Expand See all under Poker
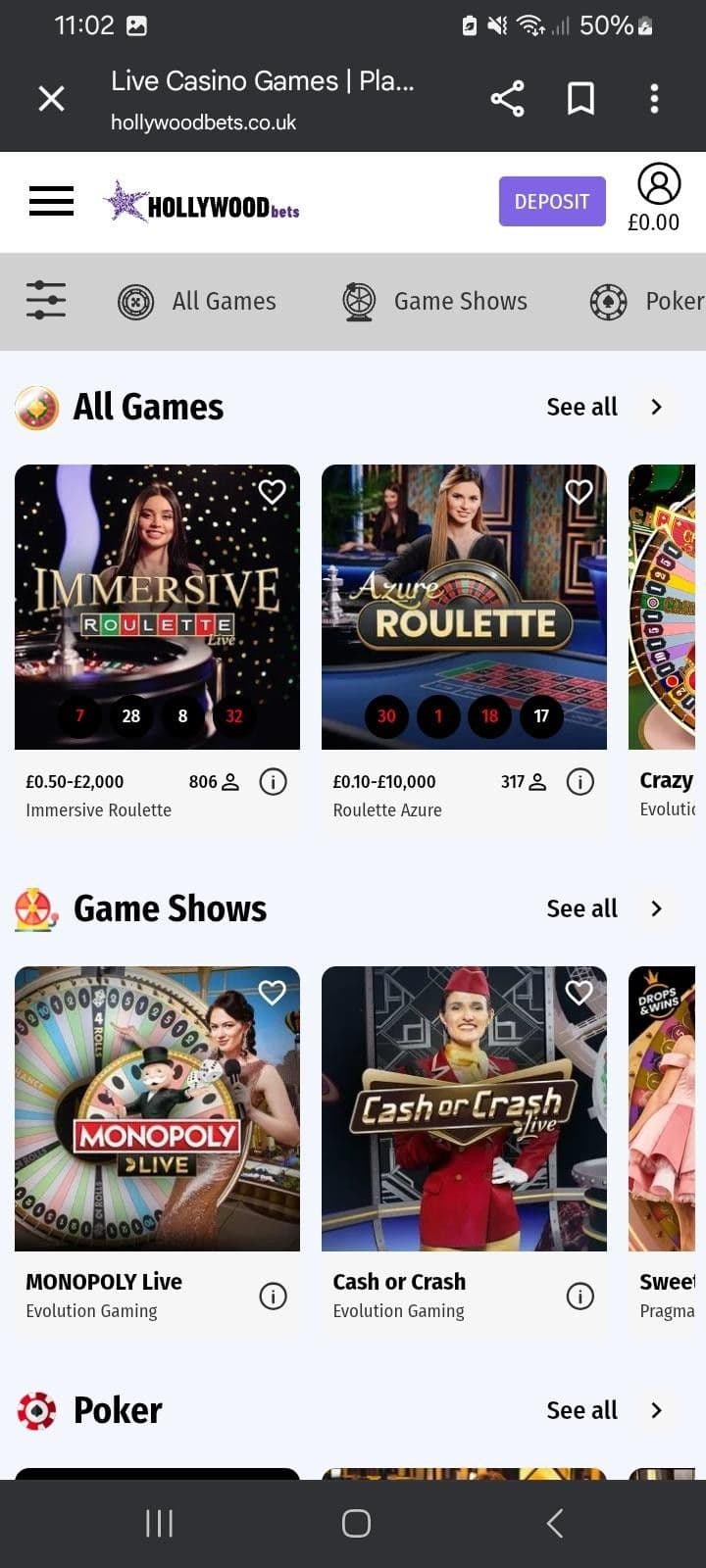This screenshot has width=706, height=1568. [582, 1410]
